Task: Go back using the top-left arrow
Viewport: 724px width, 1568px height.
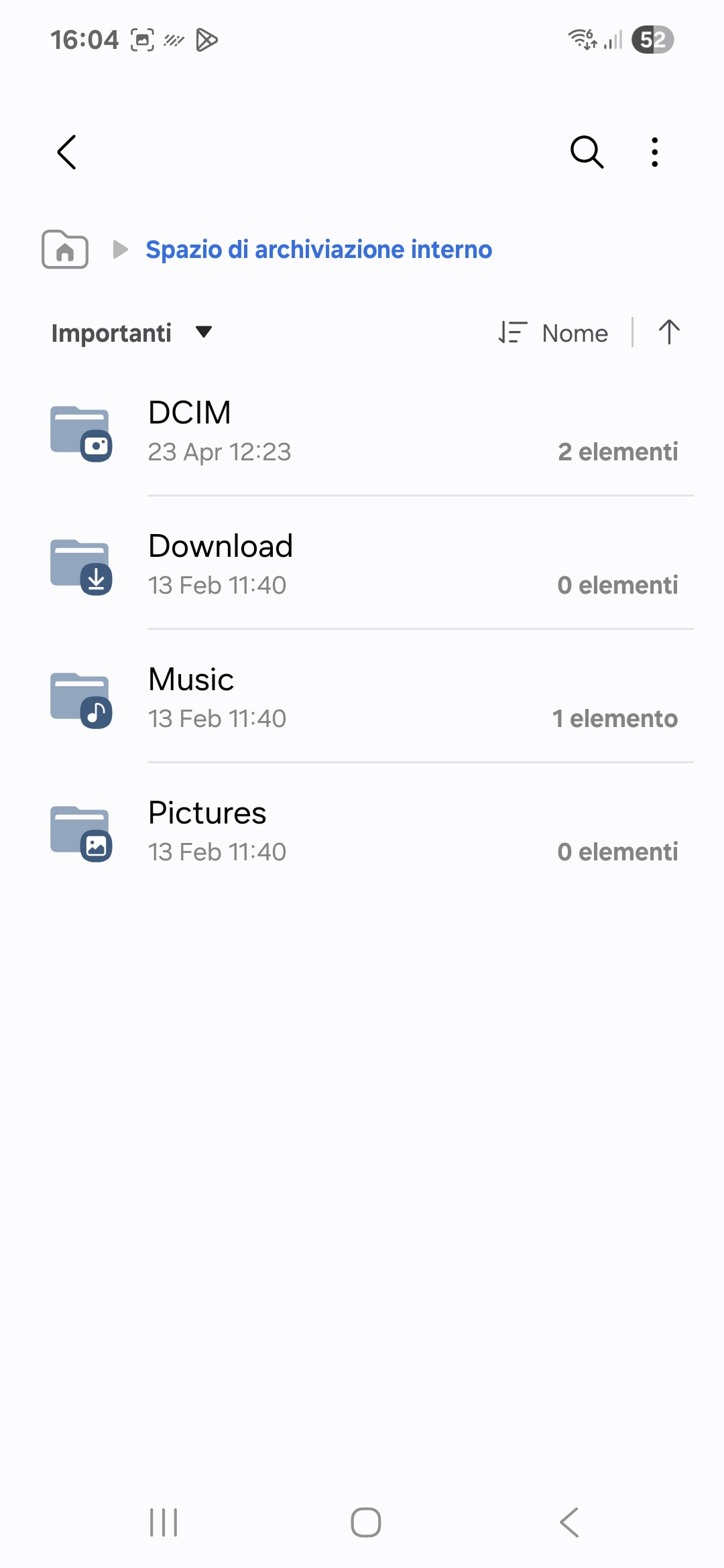Action: click(x=67, y=152)
